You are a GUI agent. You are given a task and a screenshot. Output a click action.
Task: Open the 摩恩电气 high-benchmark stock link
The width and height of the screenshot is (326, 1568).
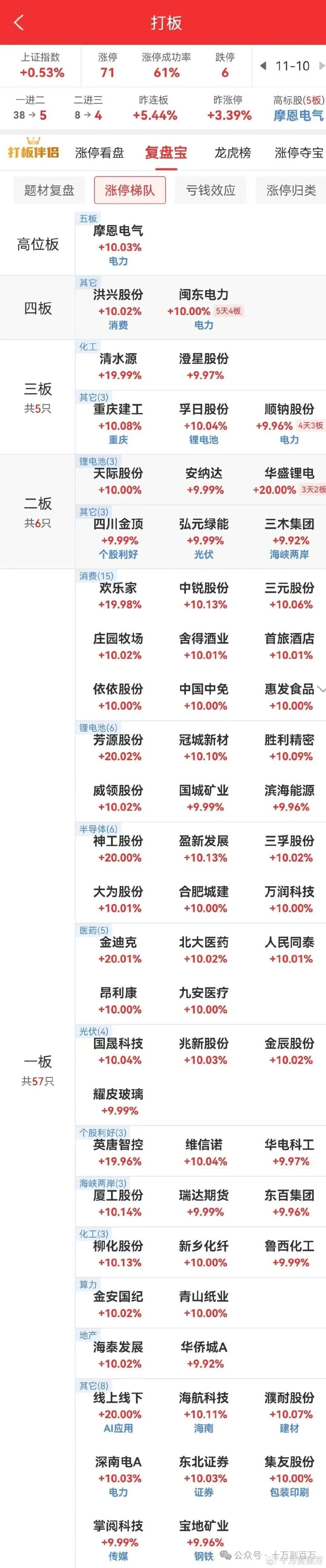point(298,115)
